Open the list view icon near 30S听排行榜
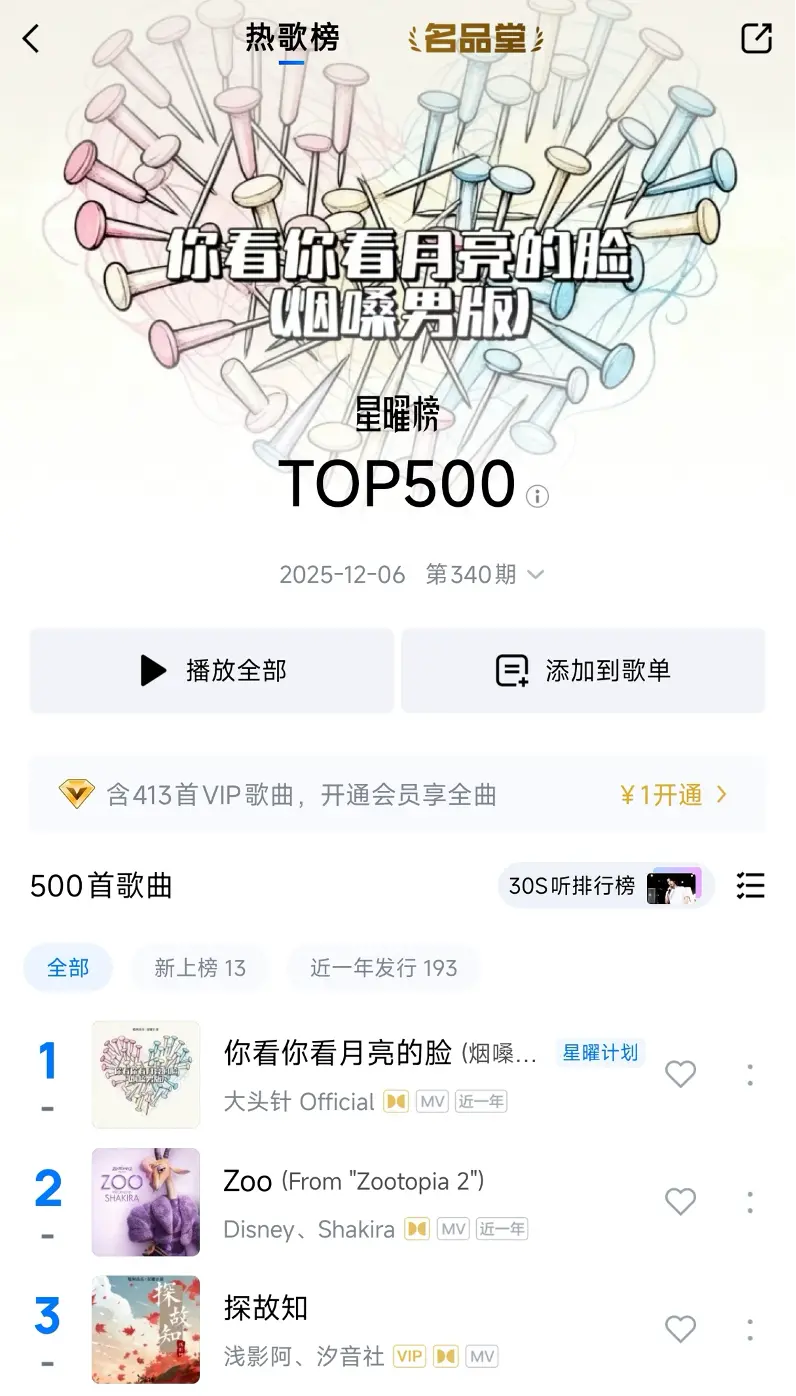 coord(751,886)
